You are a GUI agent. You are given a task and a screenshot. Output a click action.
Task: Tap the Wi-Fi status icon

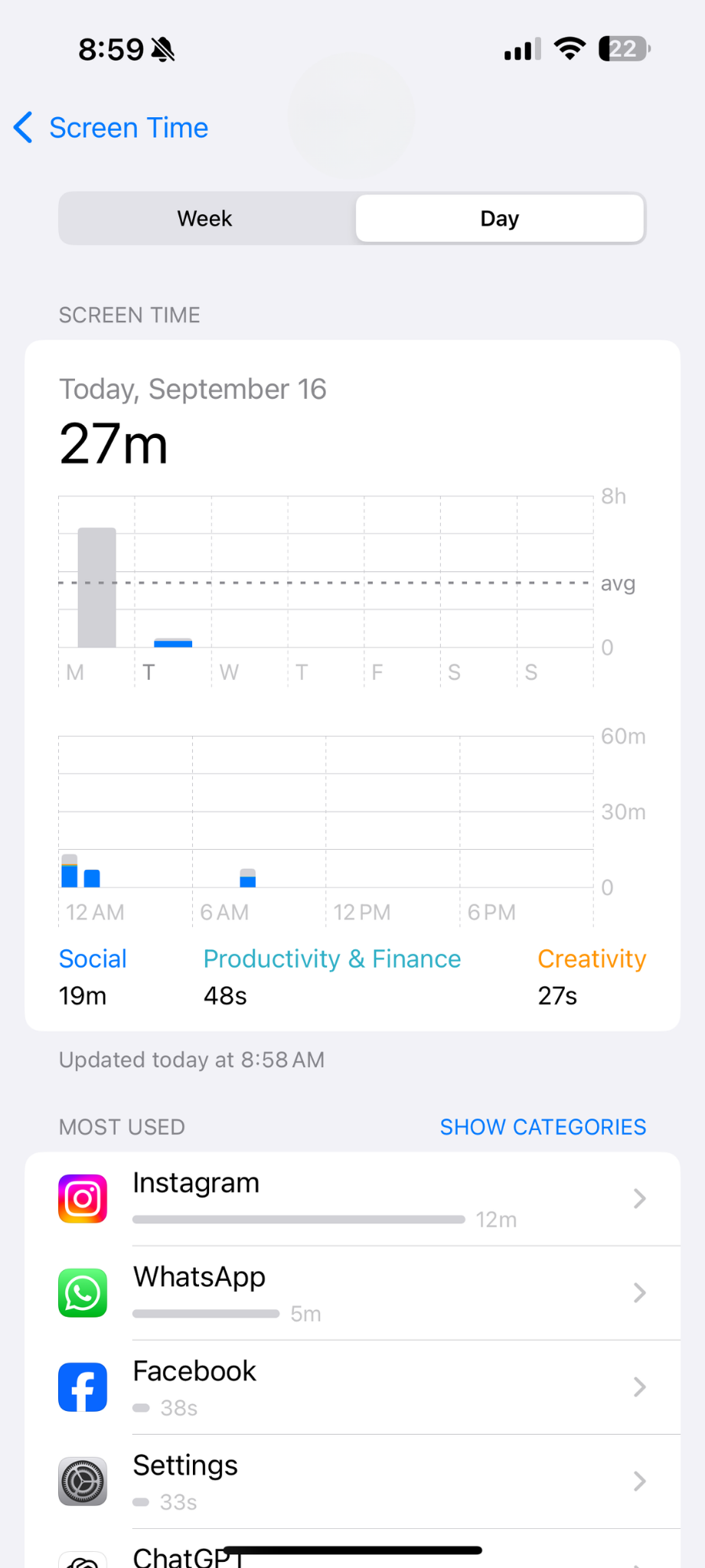coord(570,48)
